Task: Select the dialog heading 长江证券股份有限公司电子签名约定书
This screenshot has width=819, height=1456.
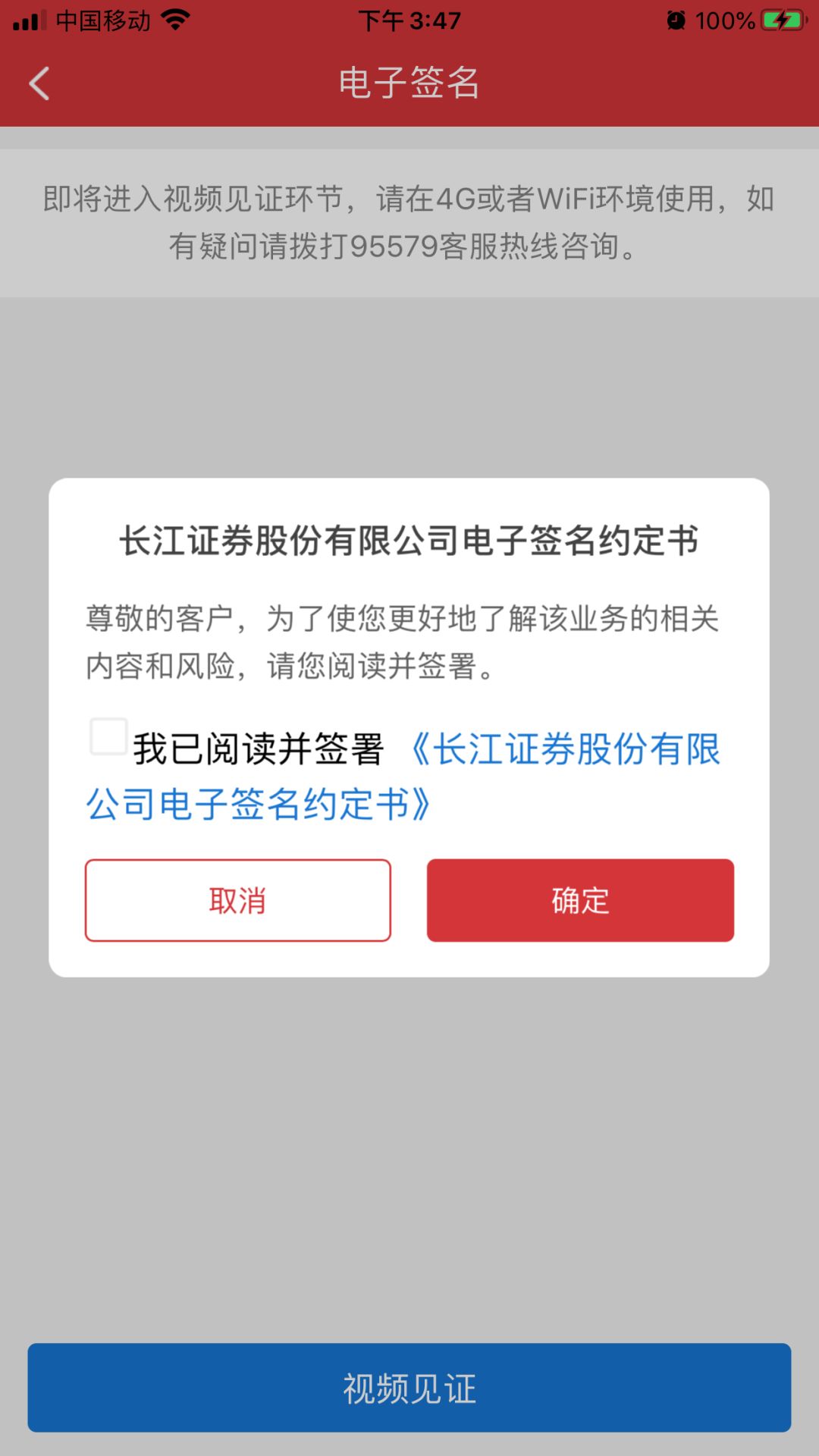Action: click(x=409, y=540)
